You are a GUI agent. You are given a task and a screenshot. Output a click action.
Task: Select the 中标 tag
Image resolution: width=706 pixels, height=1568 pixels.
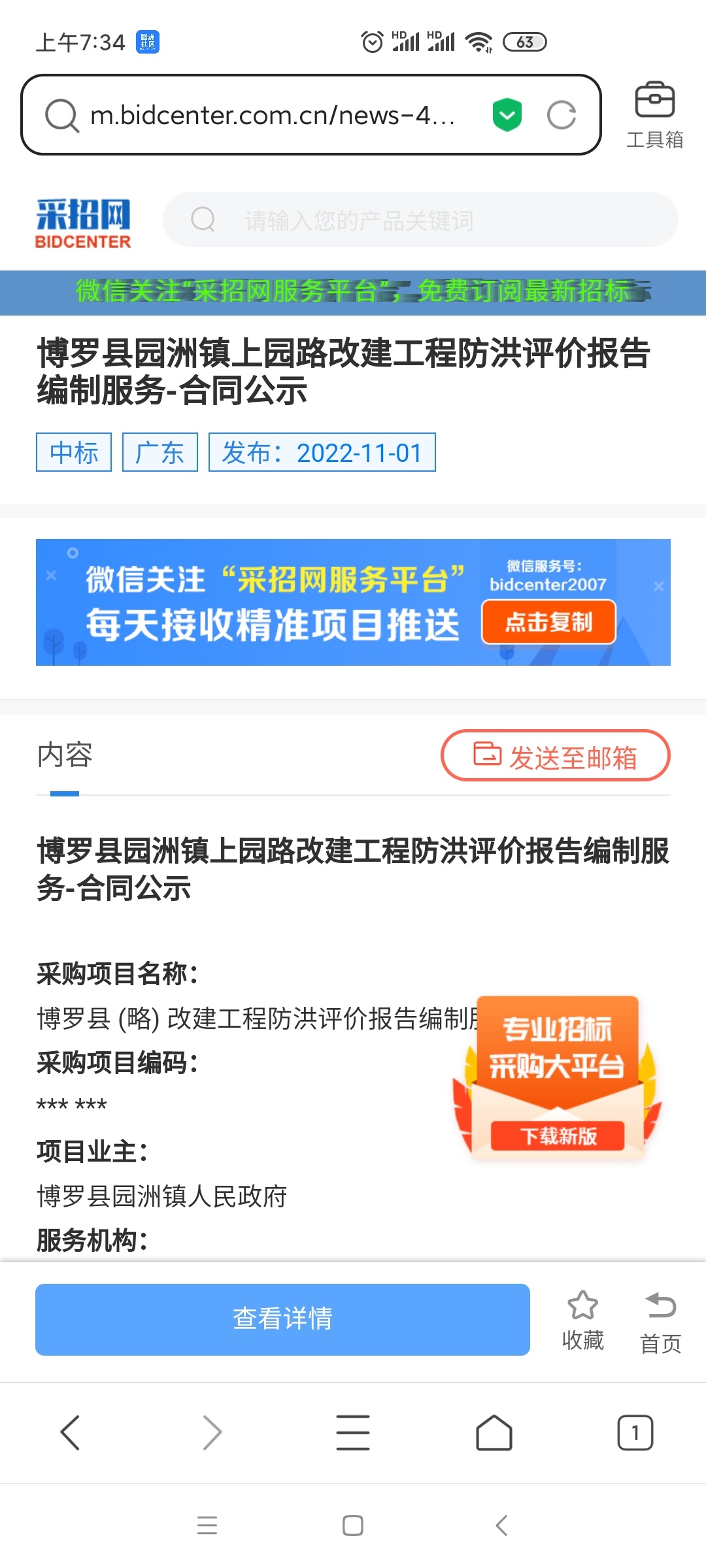click(74, 452)
